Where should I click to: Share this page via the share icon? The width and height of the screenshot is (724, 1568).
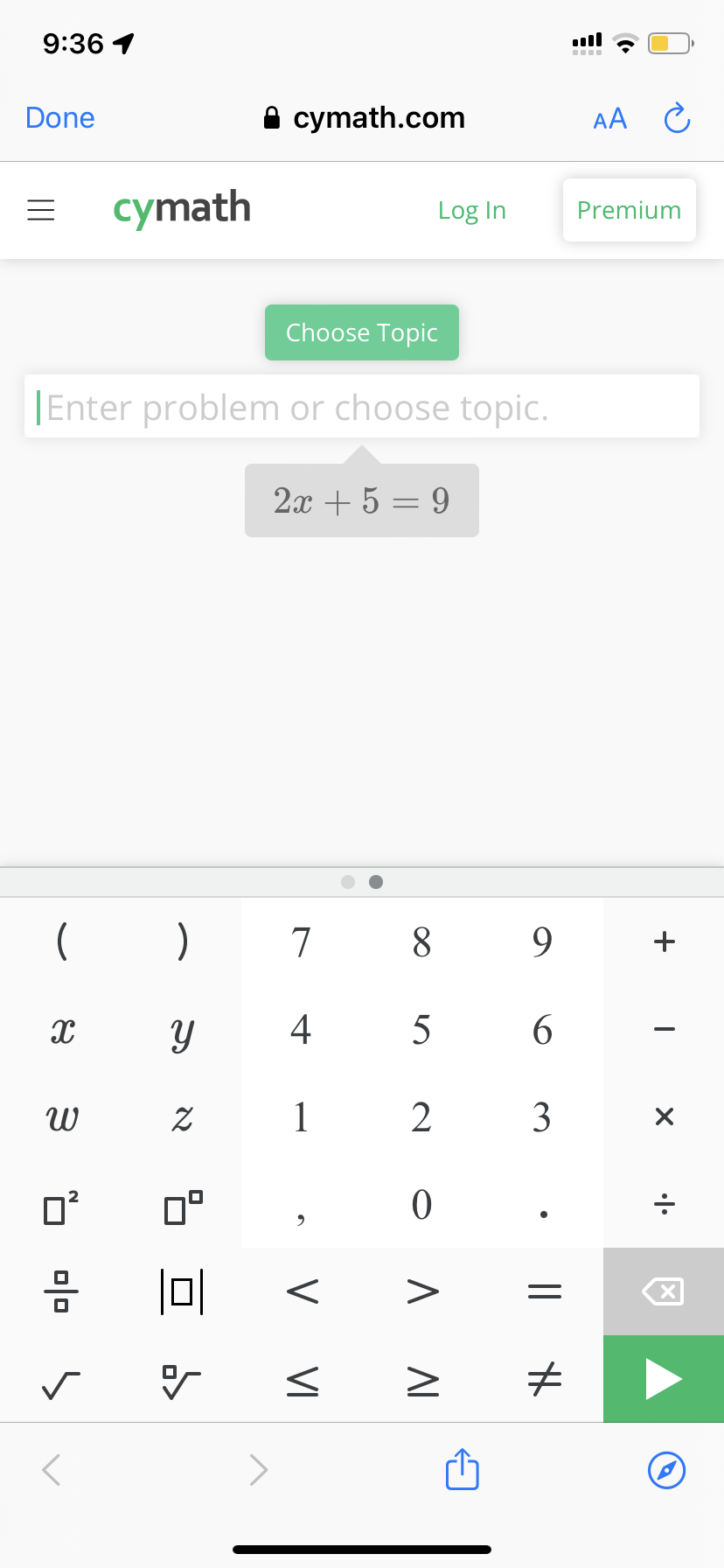(462, 1469)
